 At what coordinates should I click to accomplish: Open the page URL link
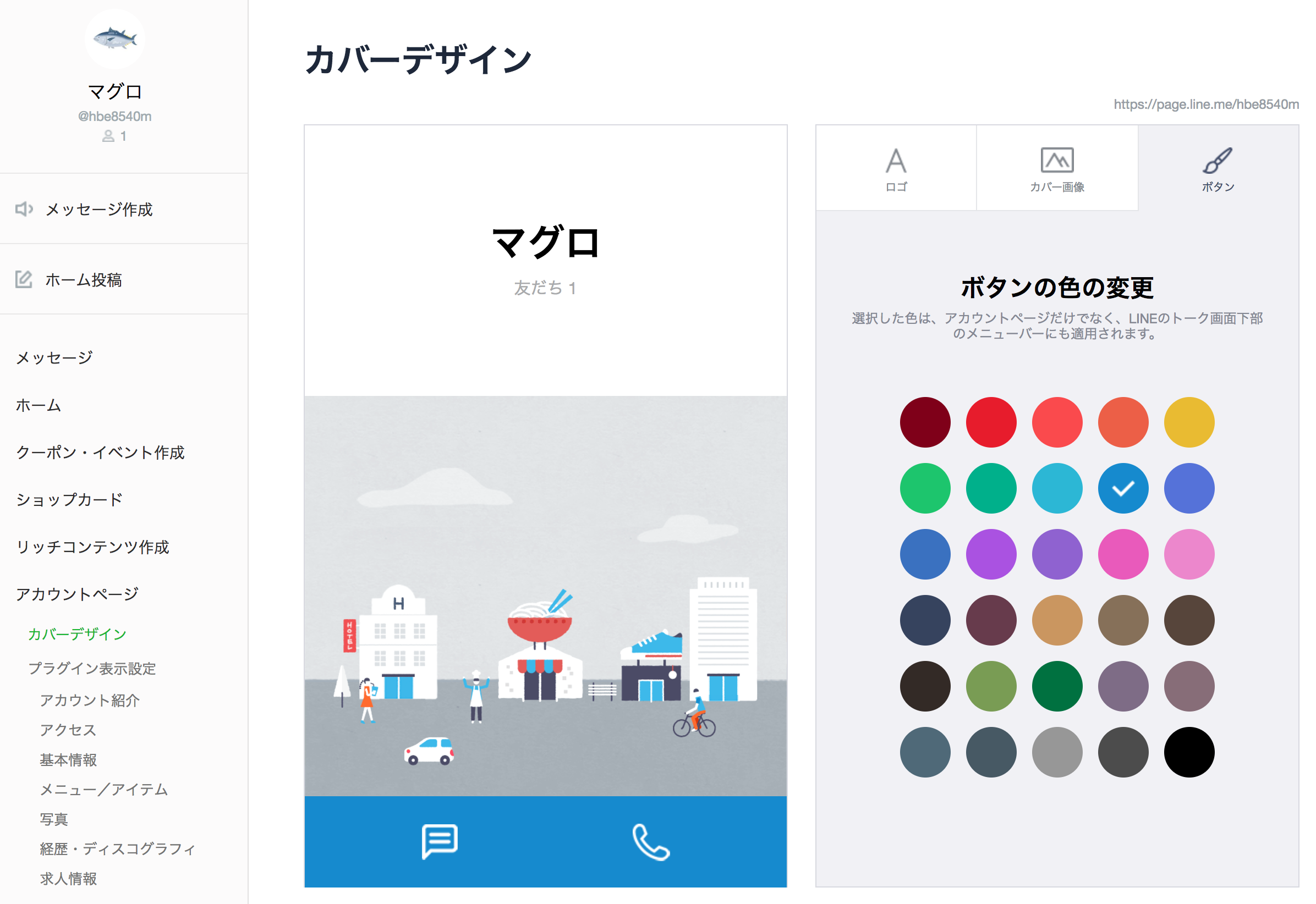click(x=1205, y=104)
